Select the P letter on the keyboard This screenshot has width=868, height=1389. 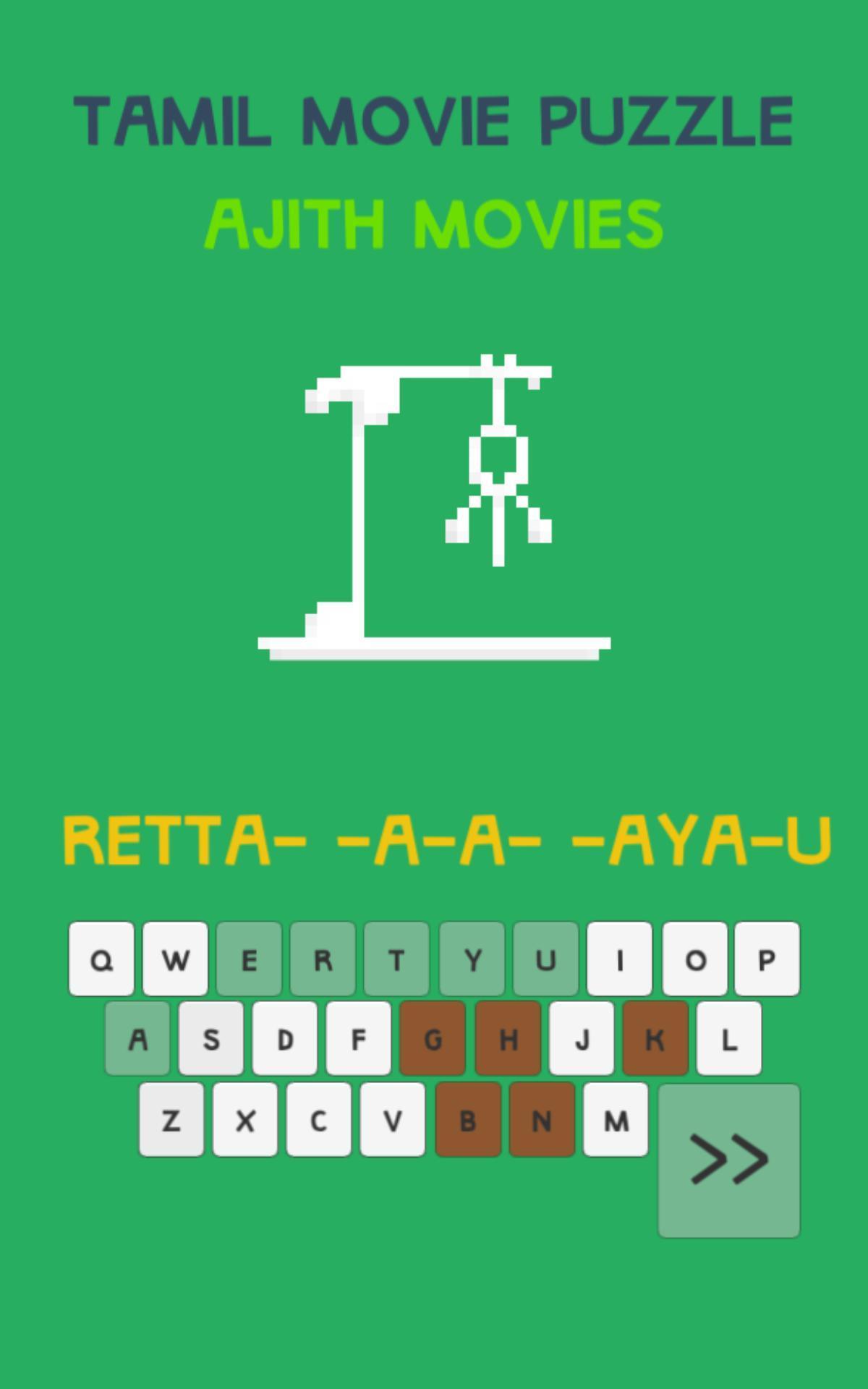[x=767, y=960]
